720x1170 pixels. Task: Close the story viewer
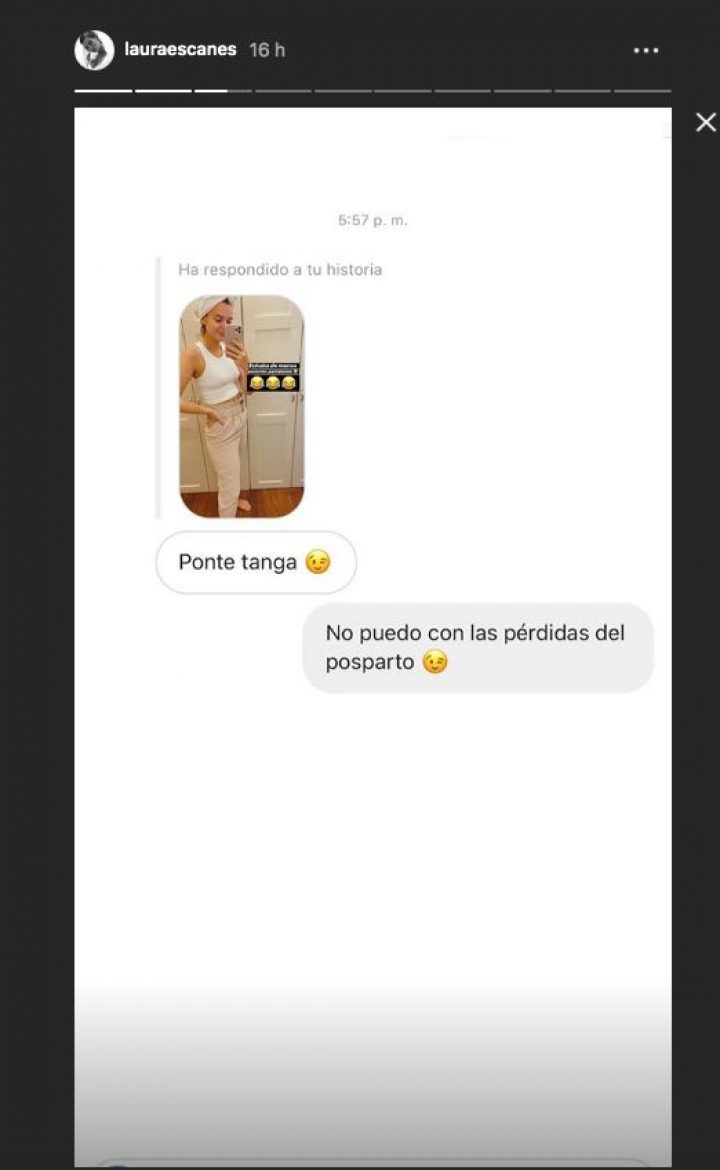(705, 122)
